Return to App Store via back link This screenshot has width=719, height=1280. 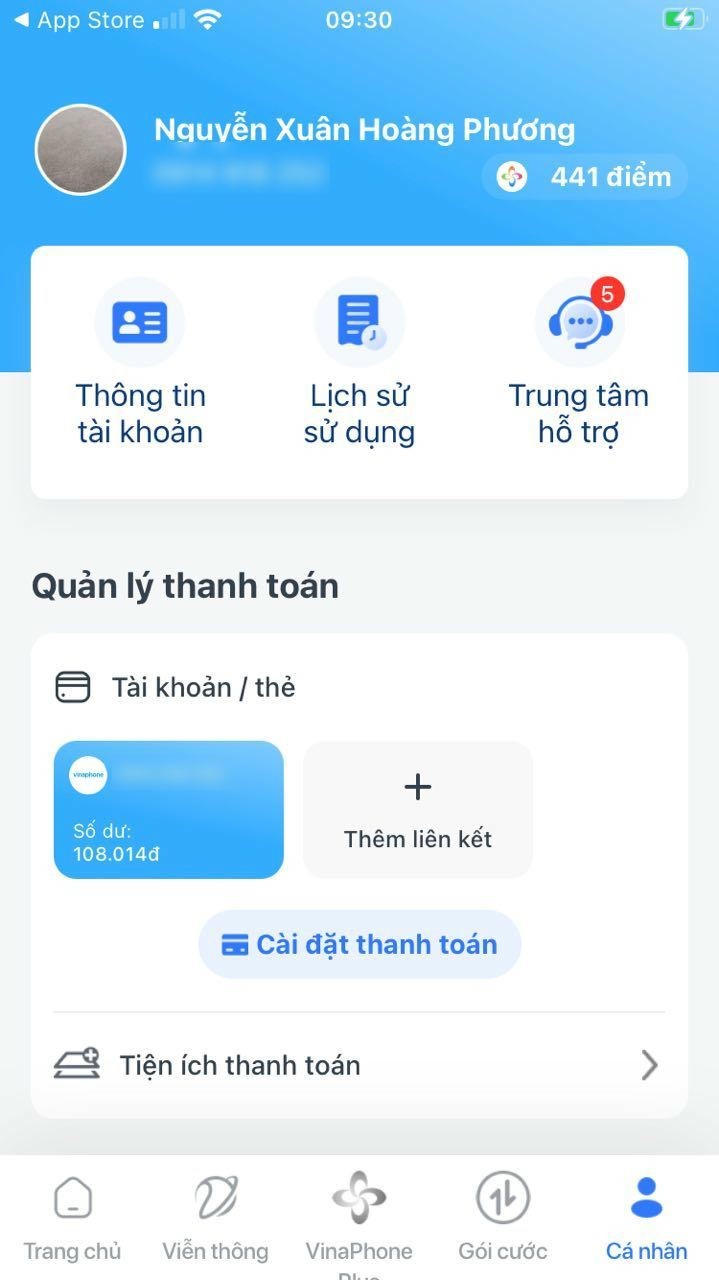click(78, 20)
